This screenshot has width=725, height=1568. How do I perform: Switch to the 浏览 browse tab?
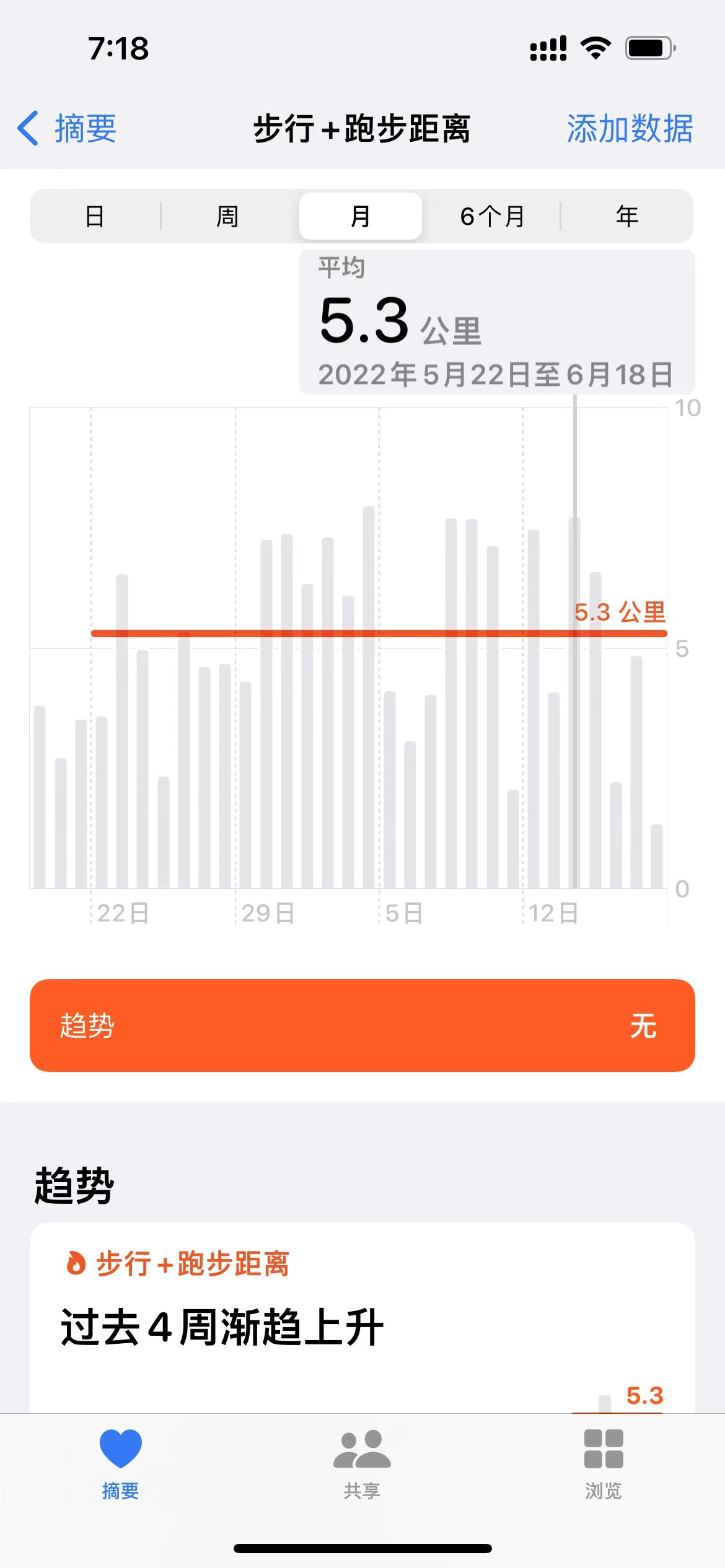603,1464
